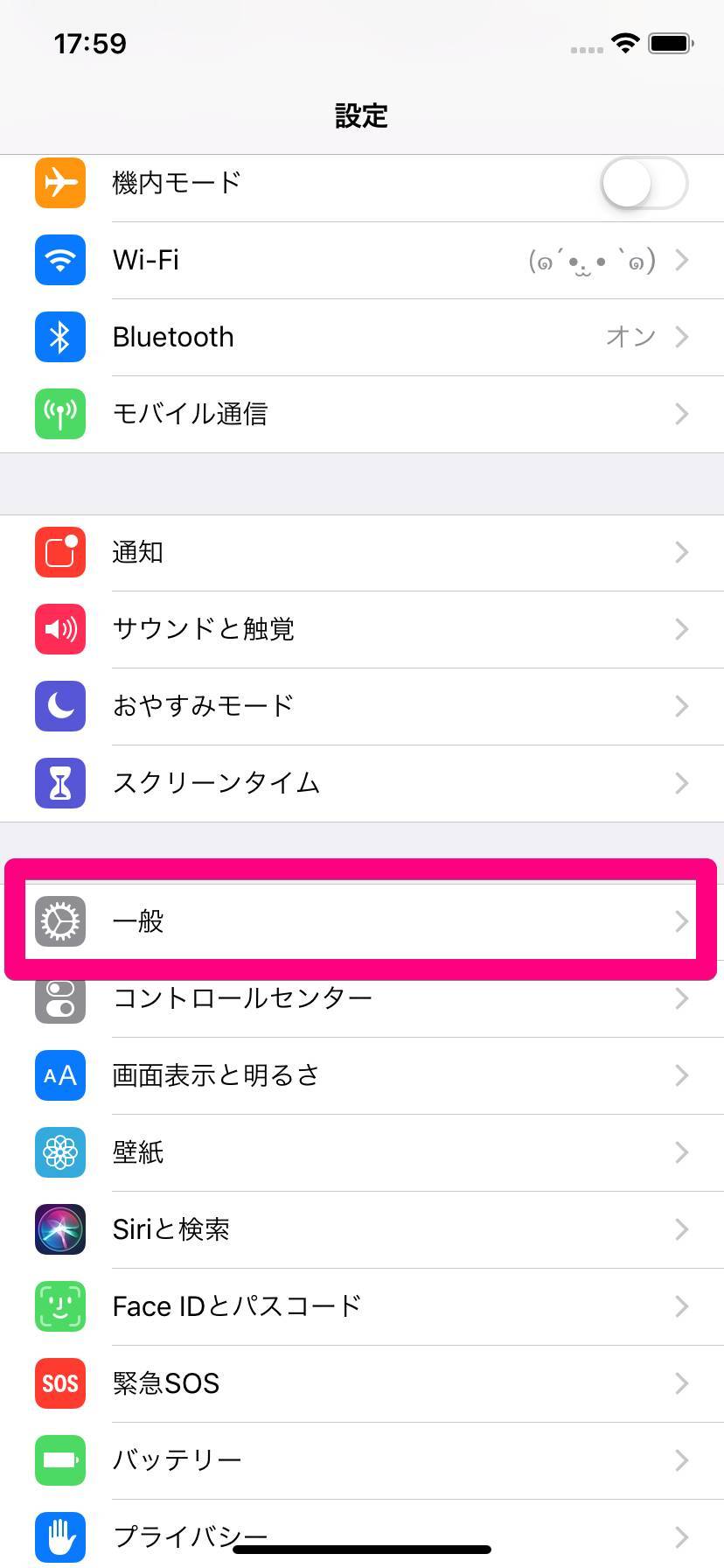
Task: Open Bluetooth settings
Action: (x=362, y=337)
